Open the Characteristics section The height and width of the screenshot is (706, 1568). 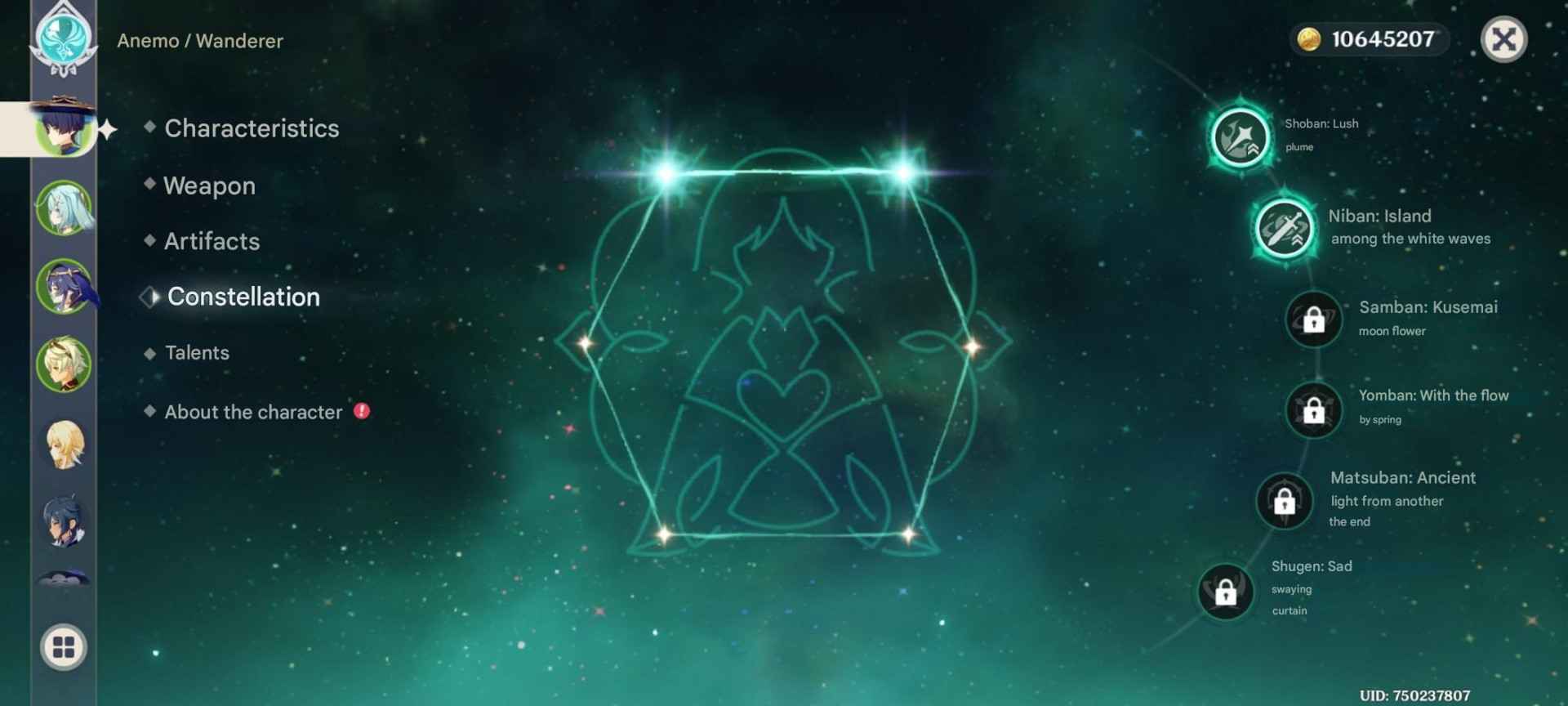251,128
